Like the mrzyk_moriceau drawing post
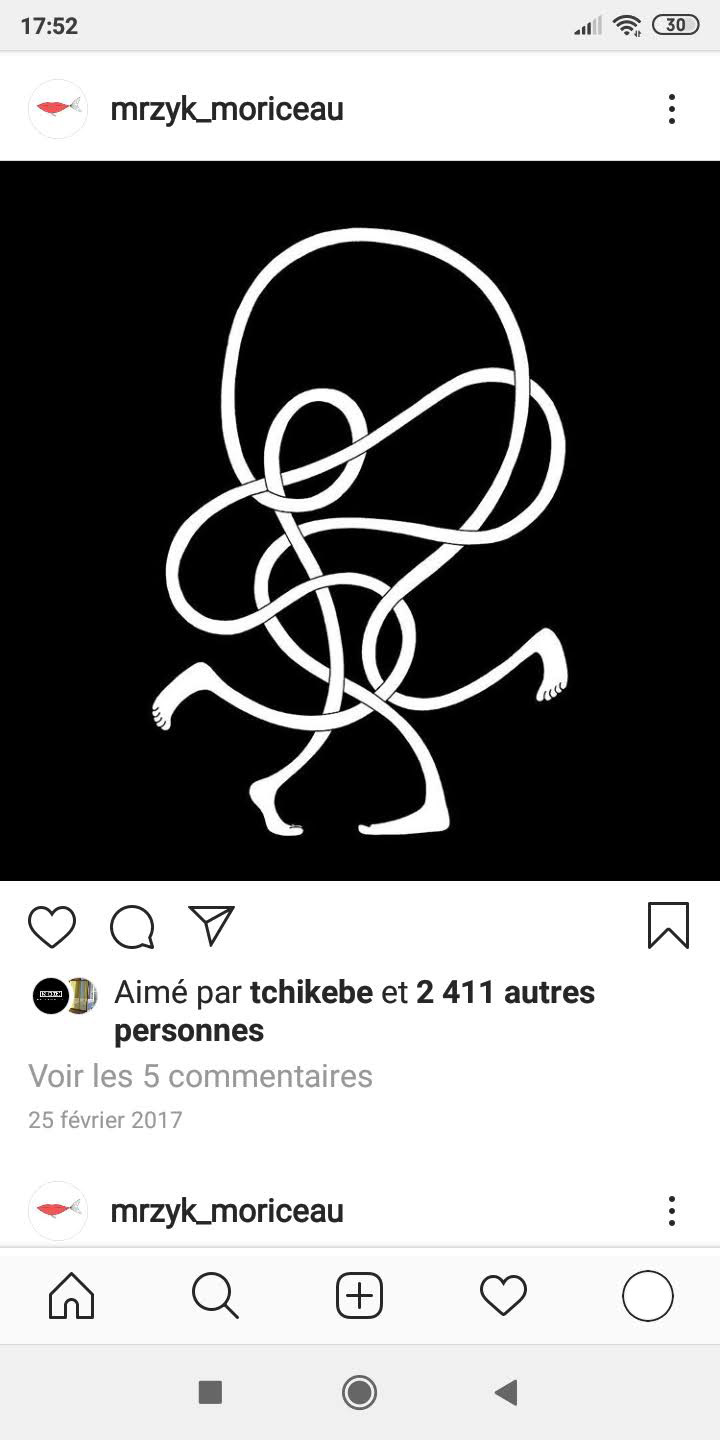This screenshot has width=720, height=1440. coord(52,927)
